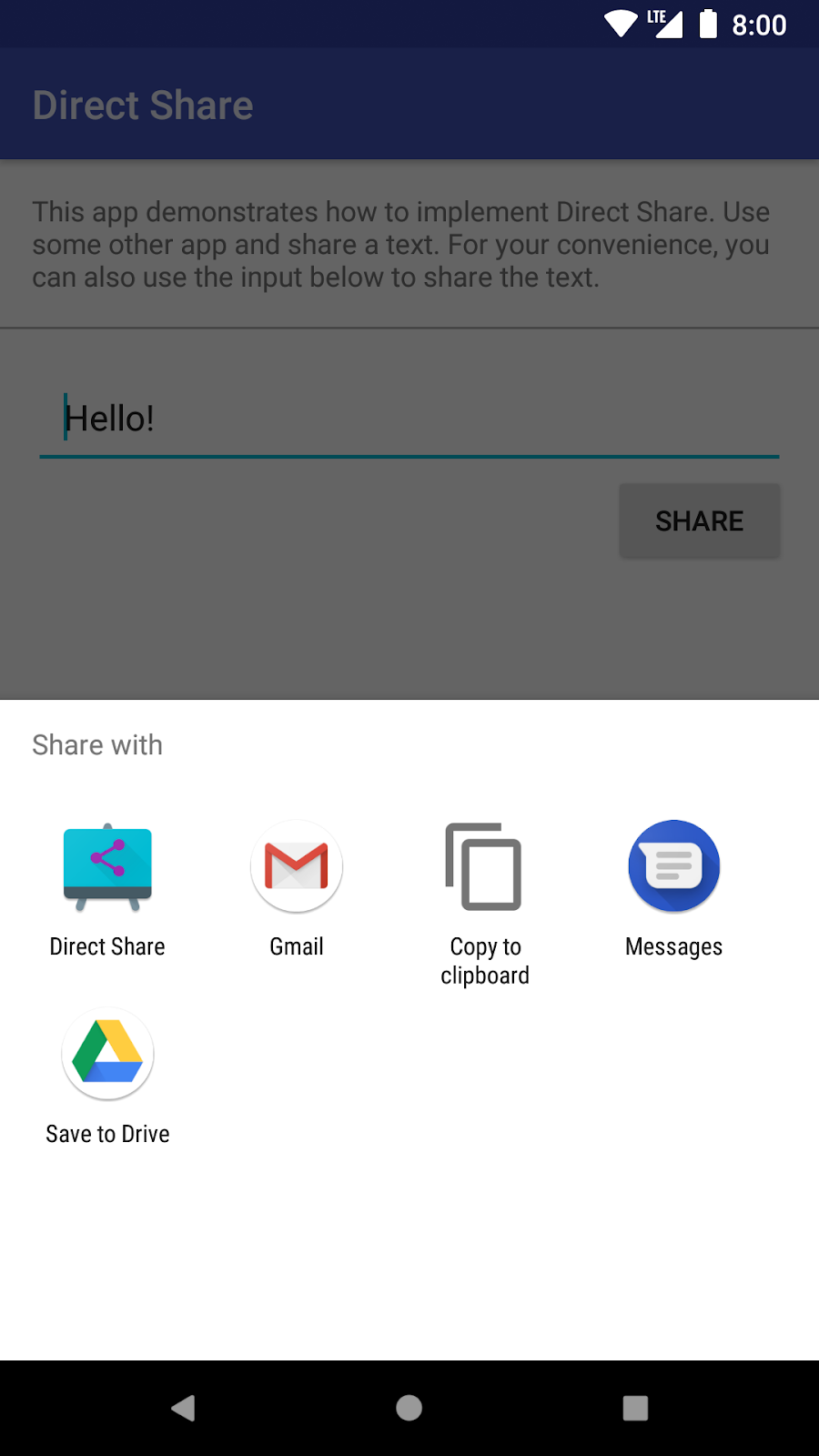Tap the instructional description text
This screenshot has width=819, height=1456.
(x=401, y=244)
